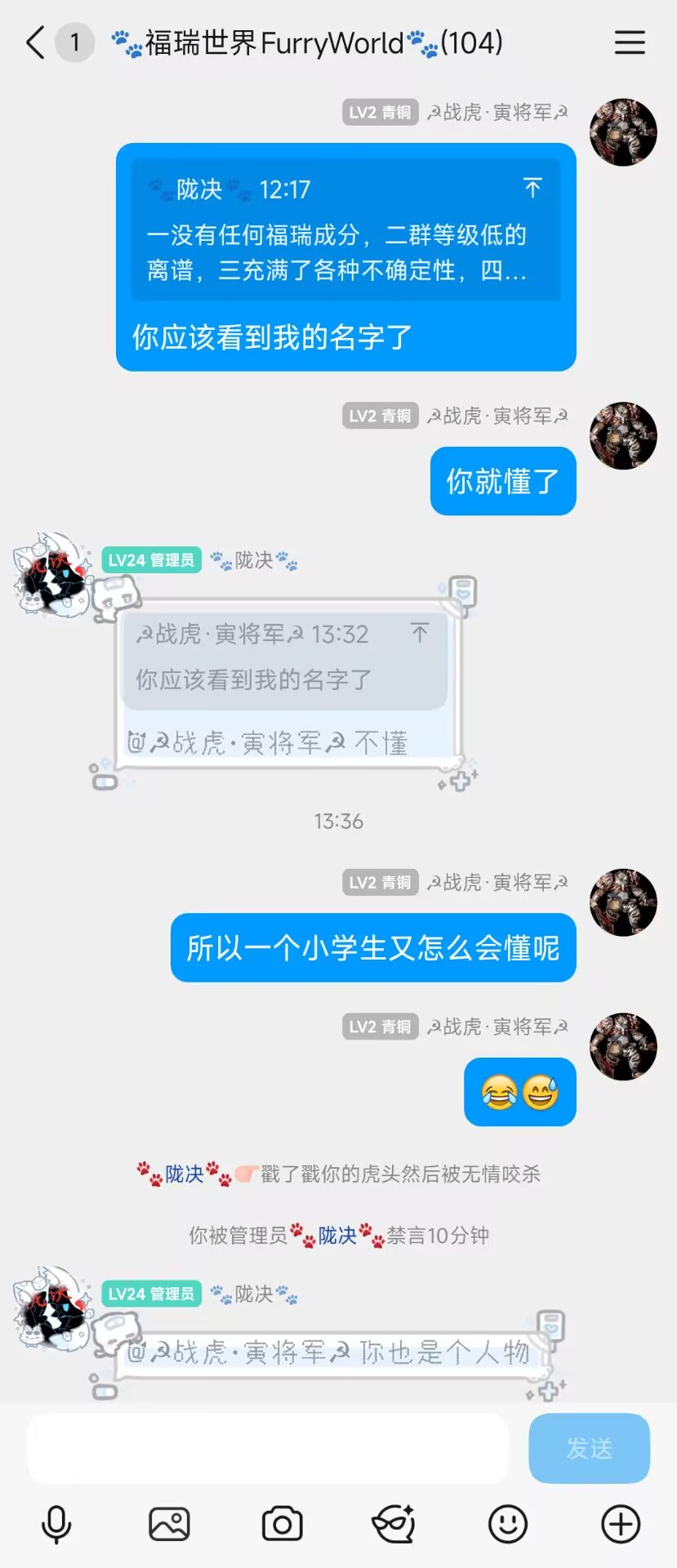Image resolution: width=677 pixels, height=1568 pixels.
Task: Open the plus more options
Action: click(x=621, y=1524)
